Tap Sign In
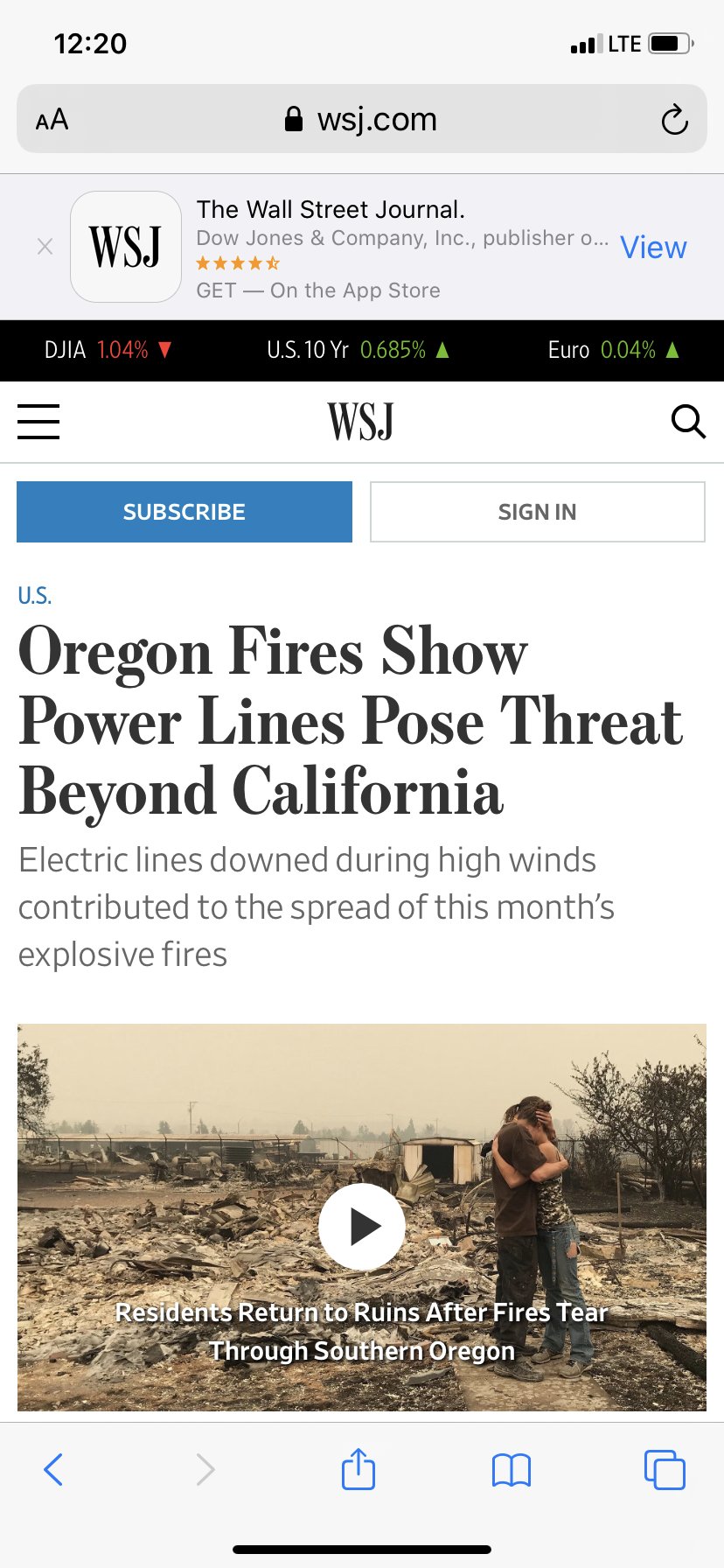This screenshot has height=1568, width=724. pyautogui.click(x=538, y=512)
